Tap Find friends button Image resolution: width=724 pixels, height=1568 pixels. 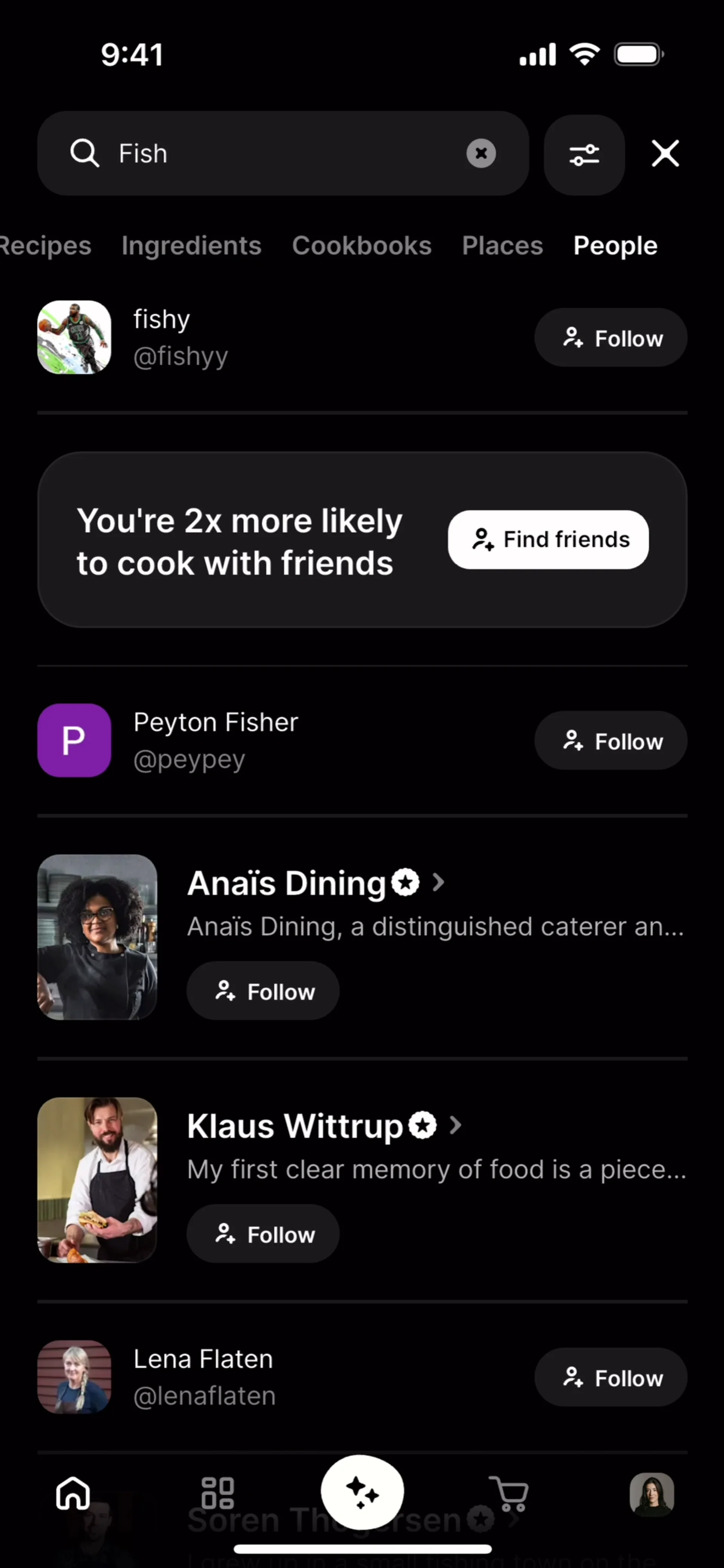[548, 539]
